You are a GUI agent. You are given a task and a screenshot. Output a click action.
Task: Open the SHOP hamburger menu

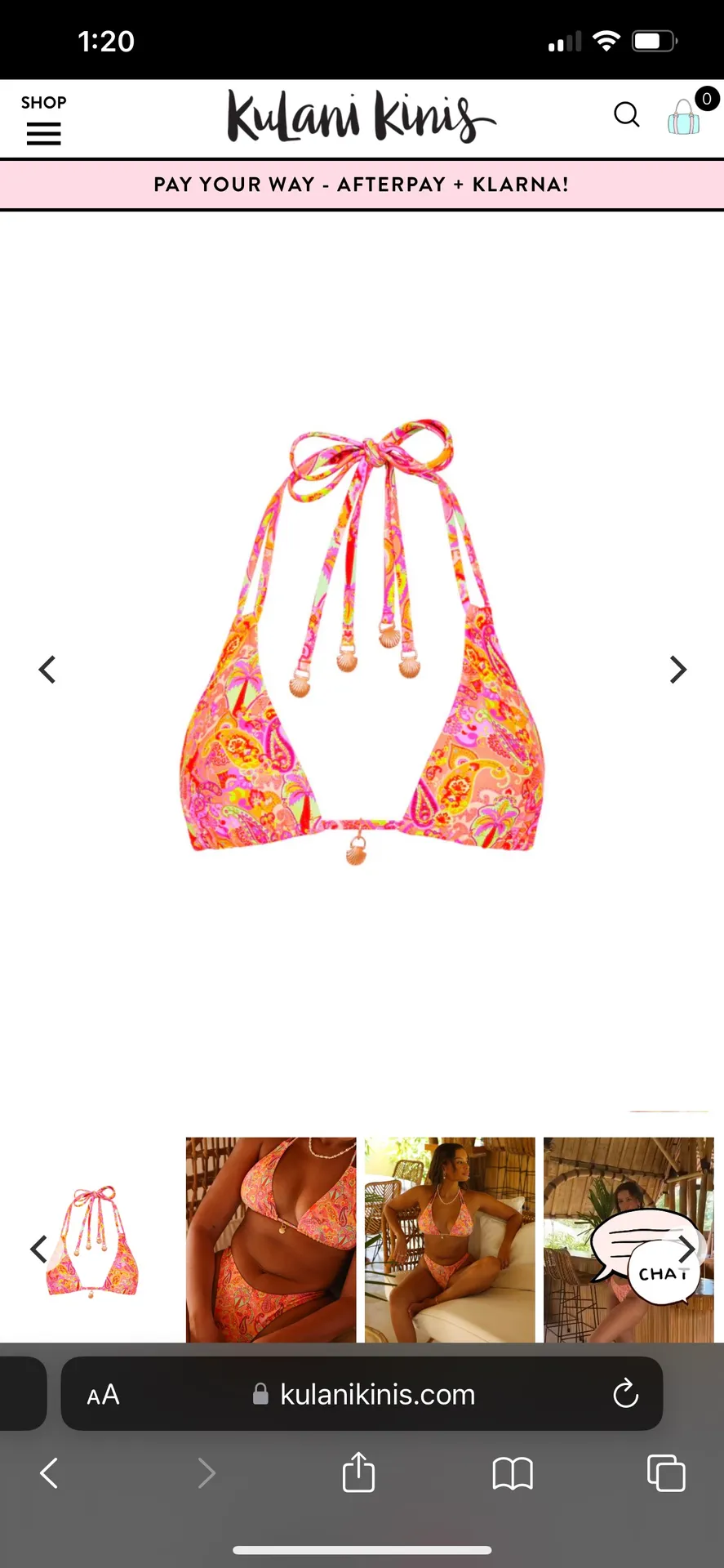click(43, 121)
